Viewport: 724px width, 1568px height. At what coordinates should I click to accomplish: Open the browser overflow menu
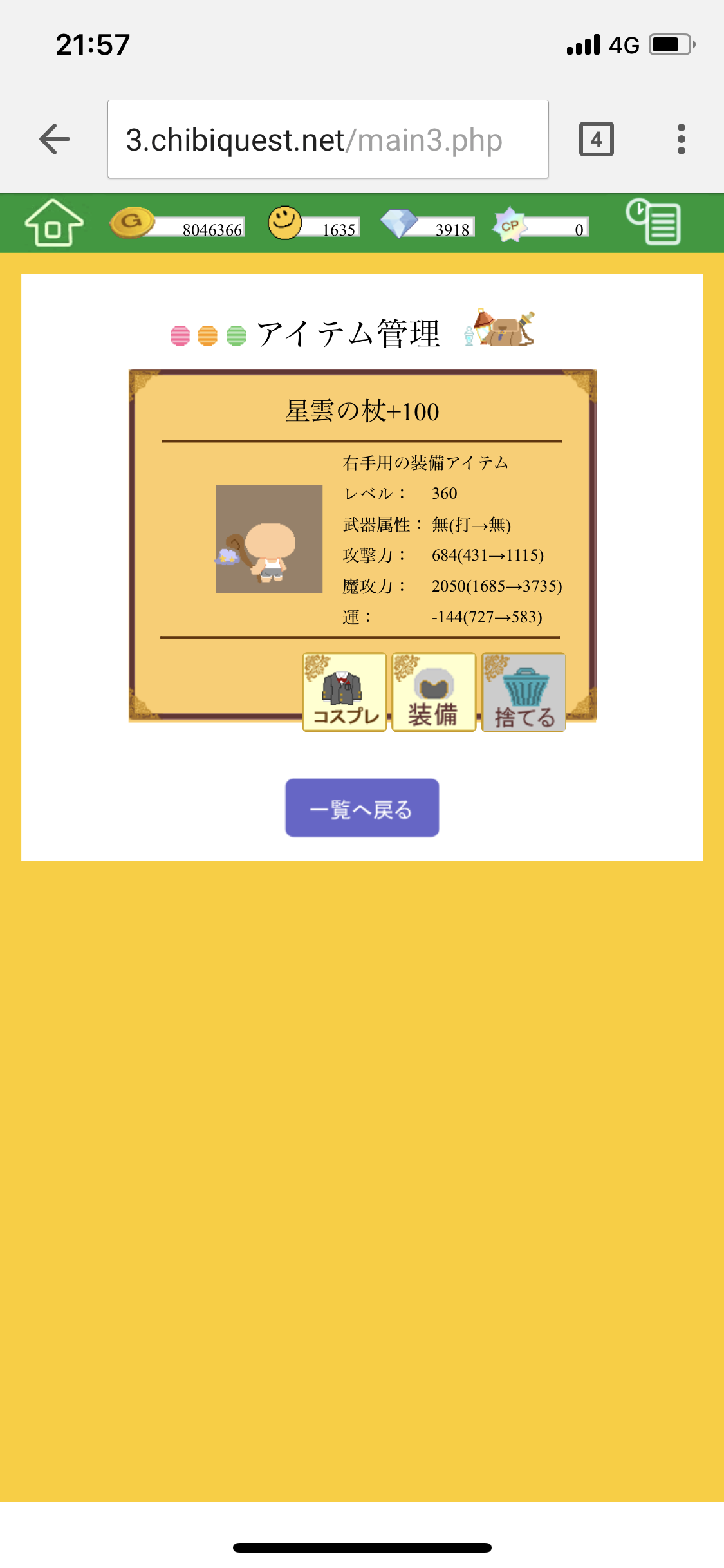(682, 139)
